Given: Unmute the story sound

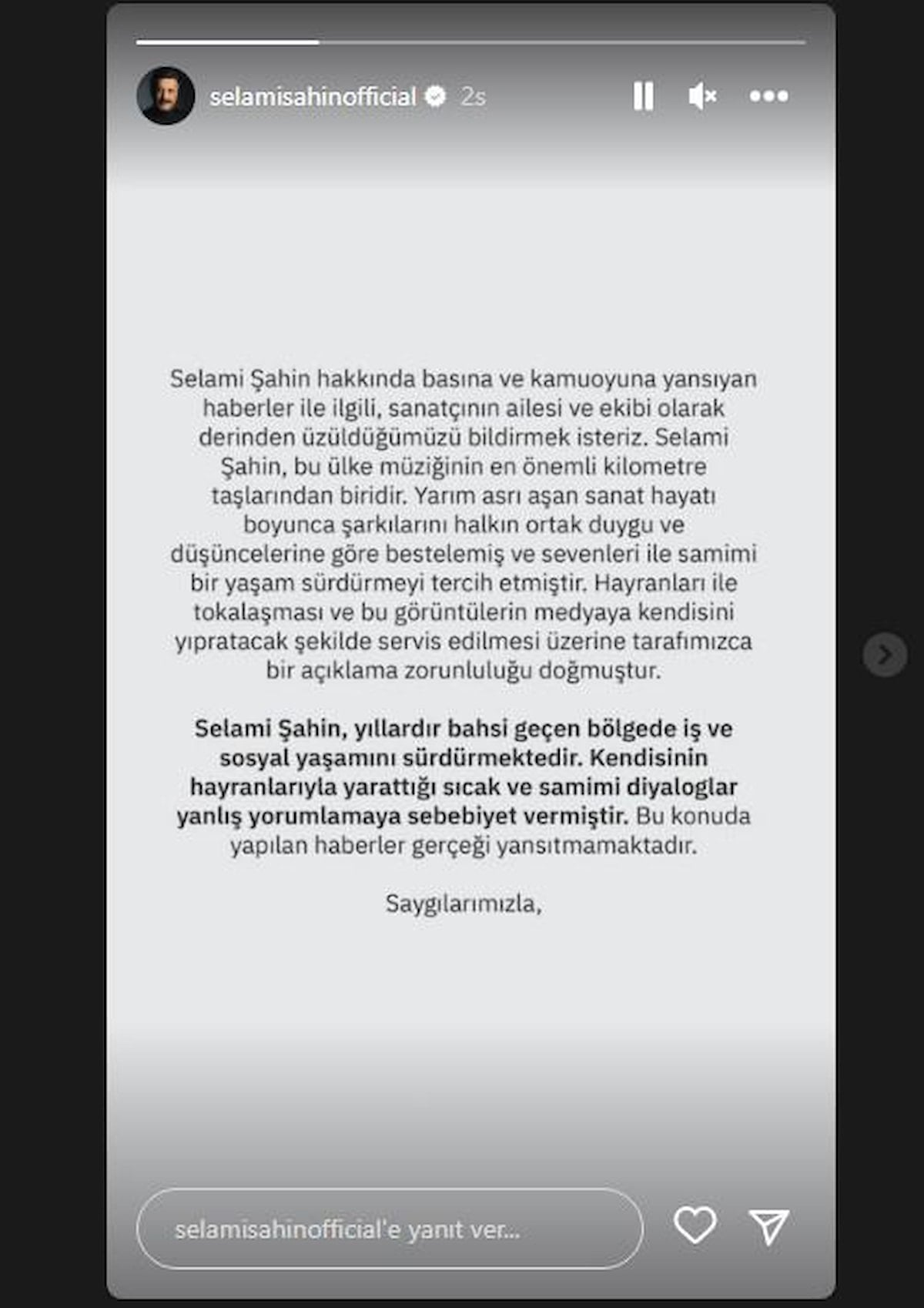Looking at the screenshot, I should pyautogui.click(x=701, y=96).
